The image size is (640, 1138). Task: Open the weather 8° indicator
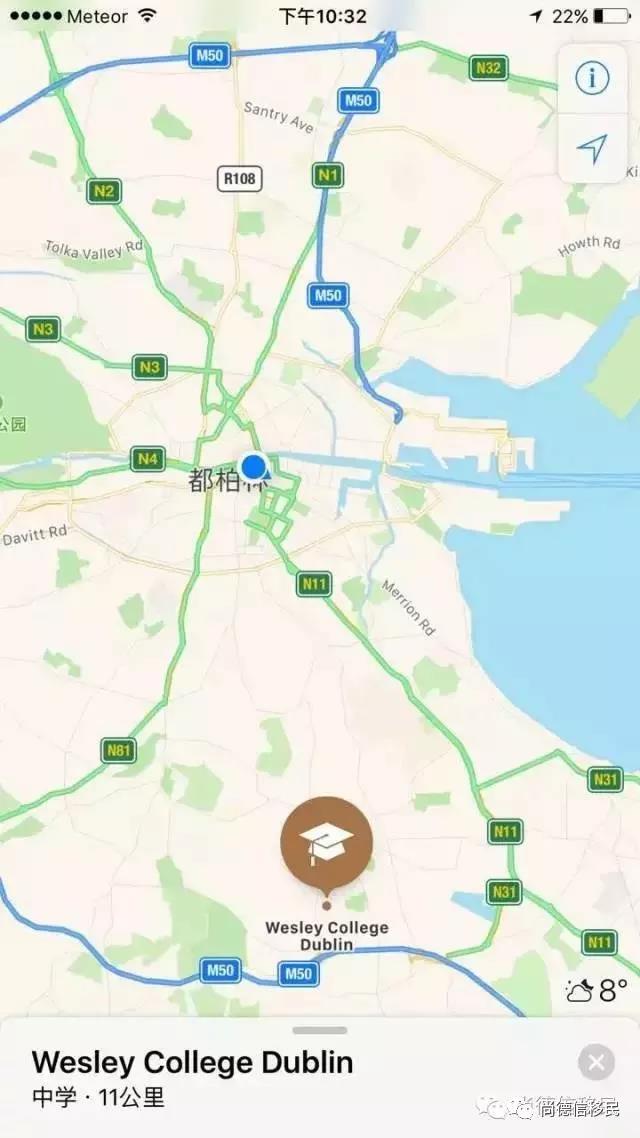coord(596,991)
